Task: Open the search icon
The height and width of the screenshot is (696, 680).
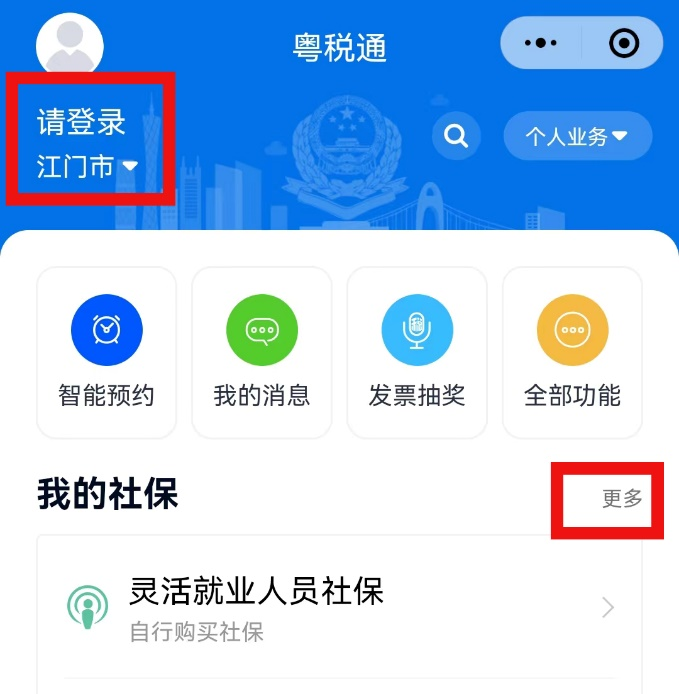Action: pyautogui.click(x=456, y=136)
